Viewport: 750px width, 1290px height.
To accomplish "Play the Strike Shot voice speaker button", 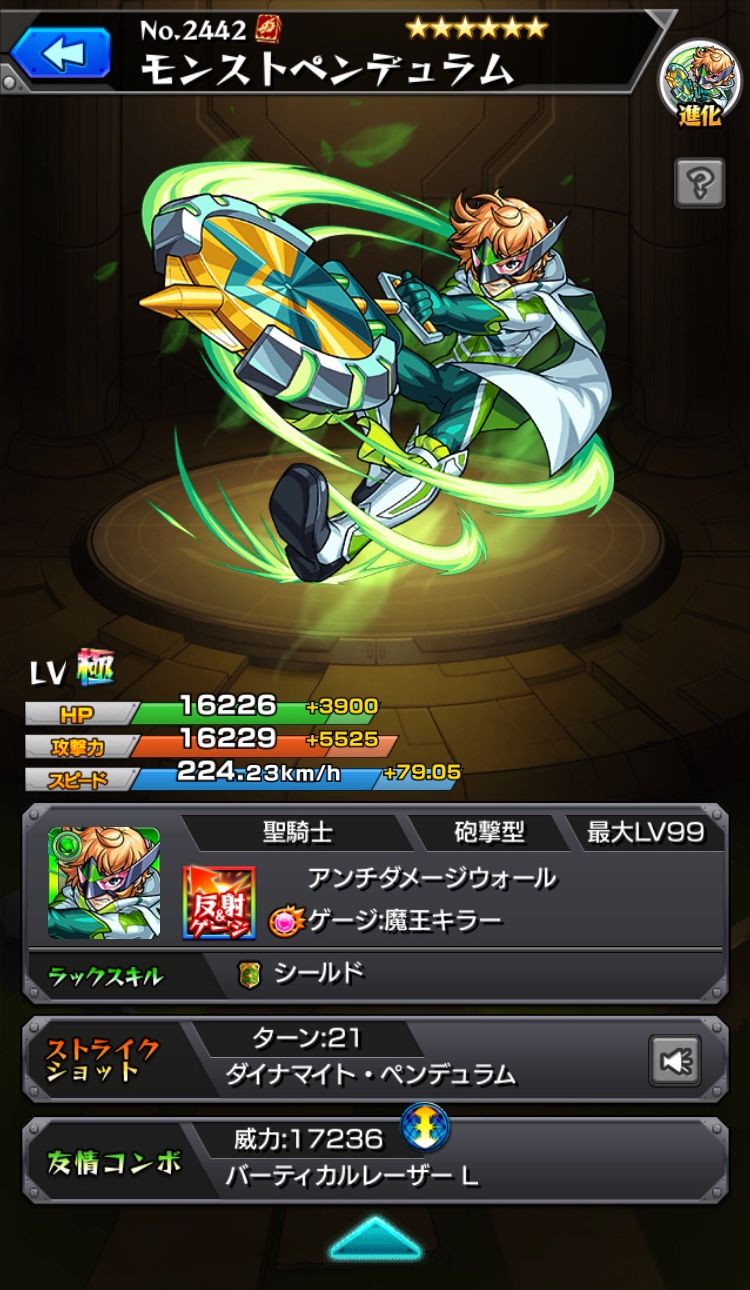I will [675, 1060].
